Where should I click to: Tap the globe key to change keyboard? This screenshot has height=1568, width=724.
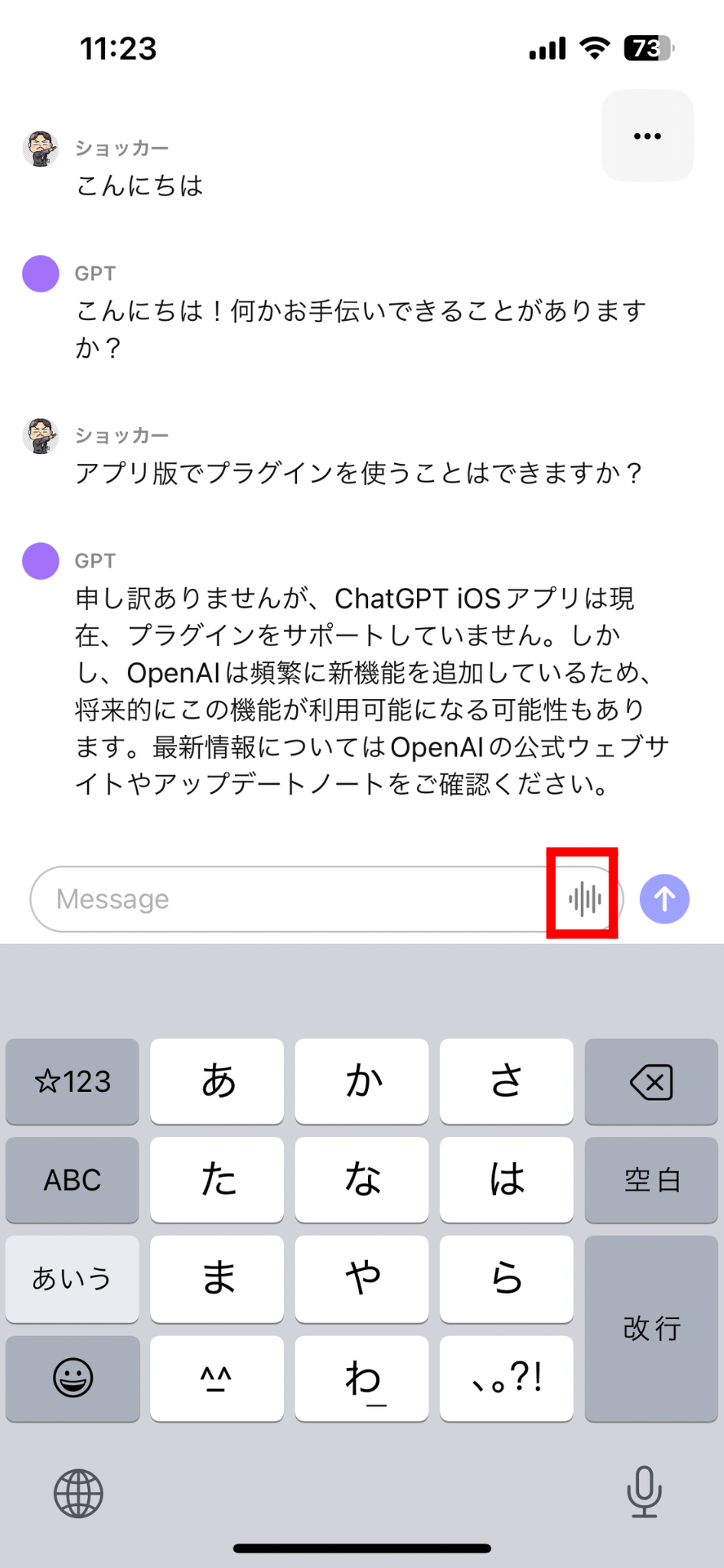tap(78, 1493)
